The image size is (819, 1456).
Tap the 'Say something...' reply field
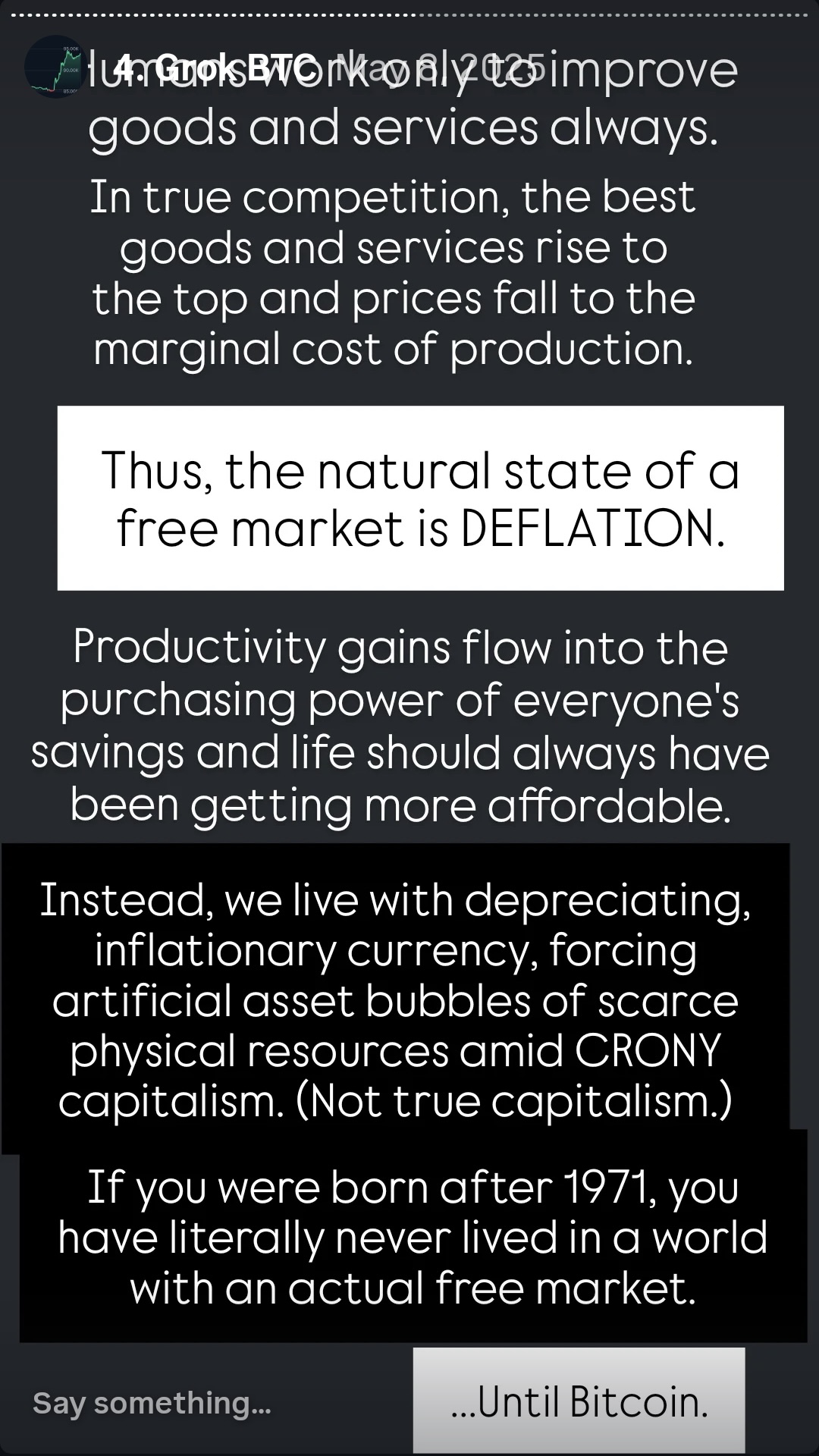[x=152, y=1403]
